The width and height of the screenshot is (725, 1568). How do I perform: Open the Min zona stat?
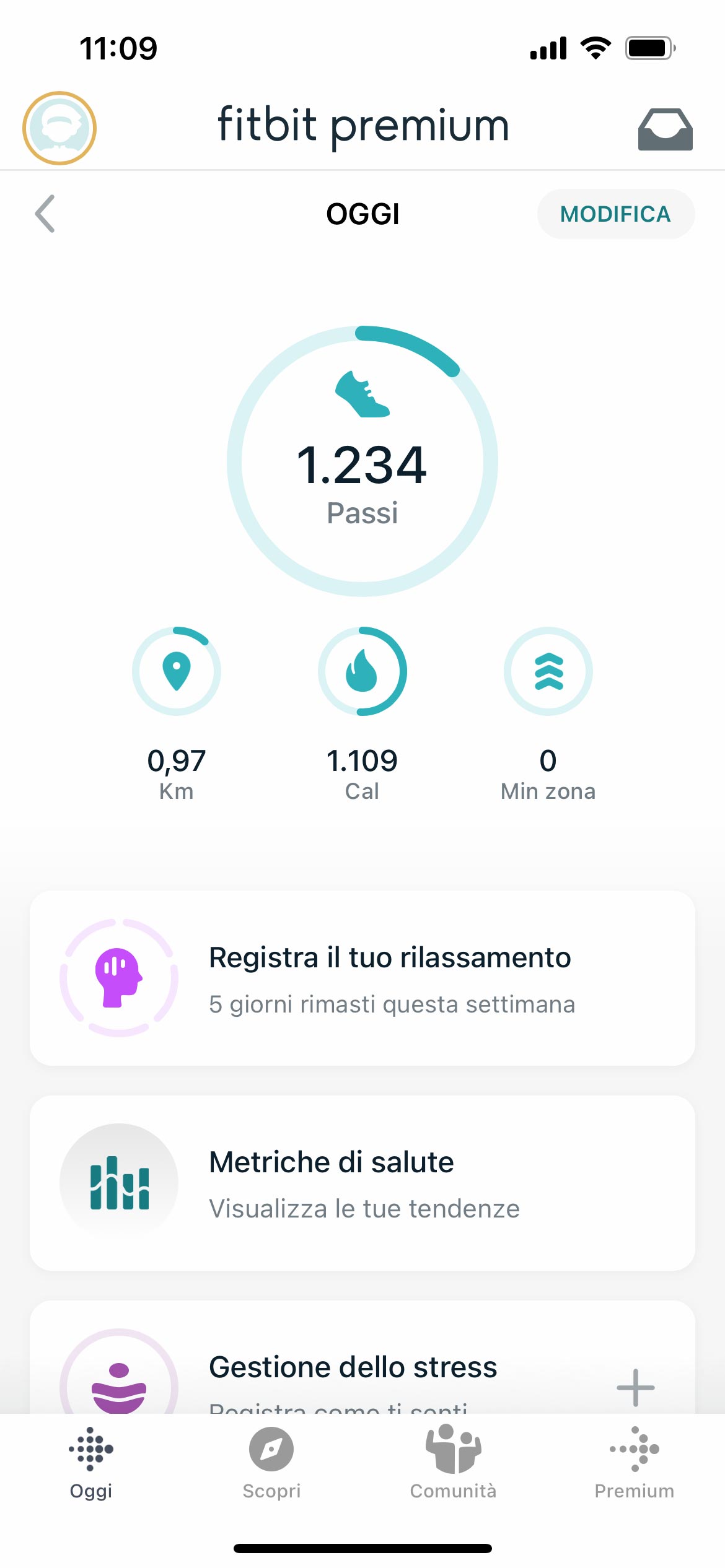tap(548, 715)
